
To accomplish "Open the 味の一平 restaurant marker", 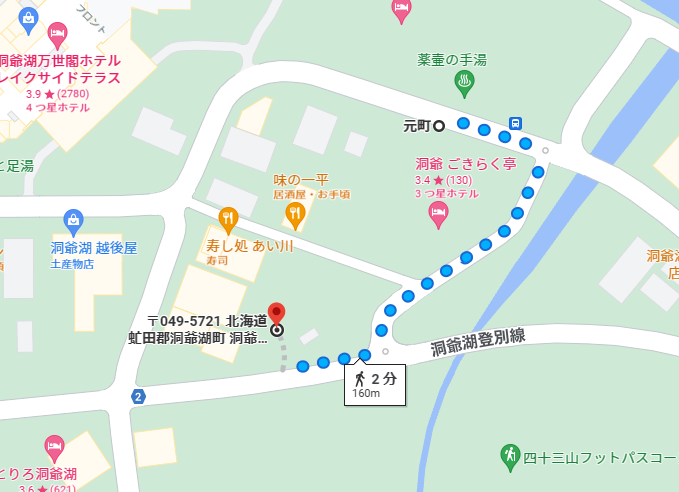I will click(295, 213).
